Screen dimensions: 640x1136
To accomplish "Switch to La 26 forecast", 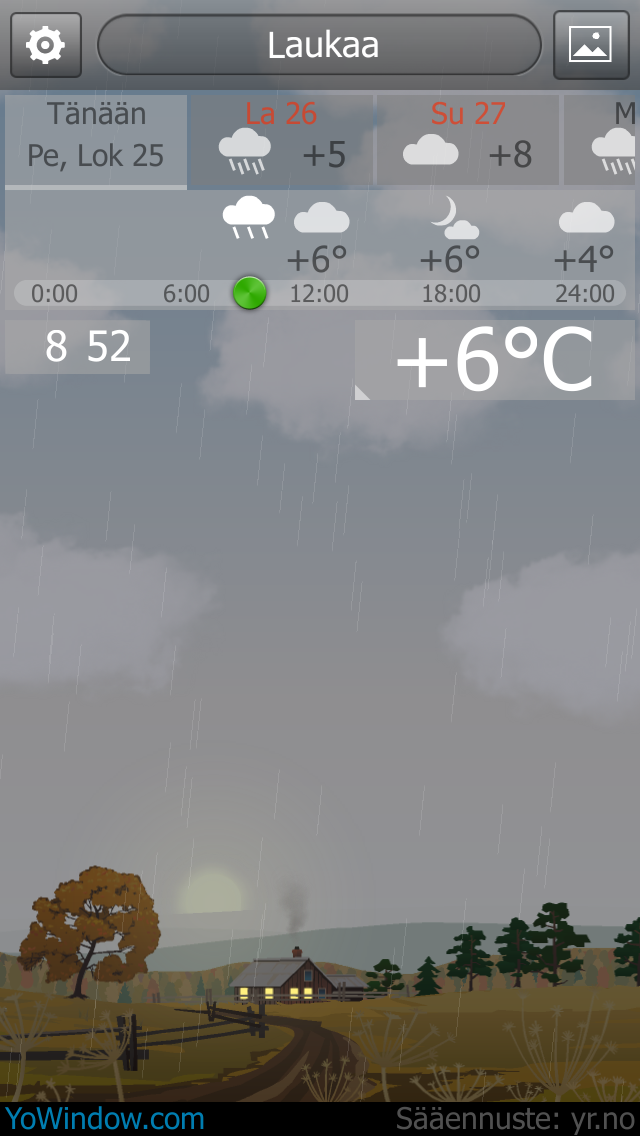I will tap(282, 140).
